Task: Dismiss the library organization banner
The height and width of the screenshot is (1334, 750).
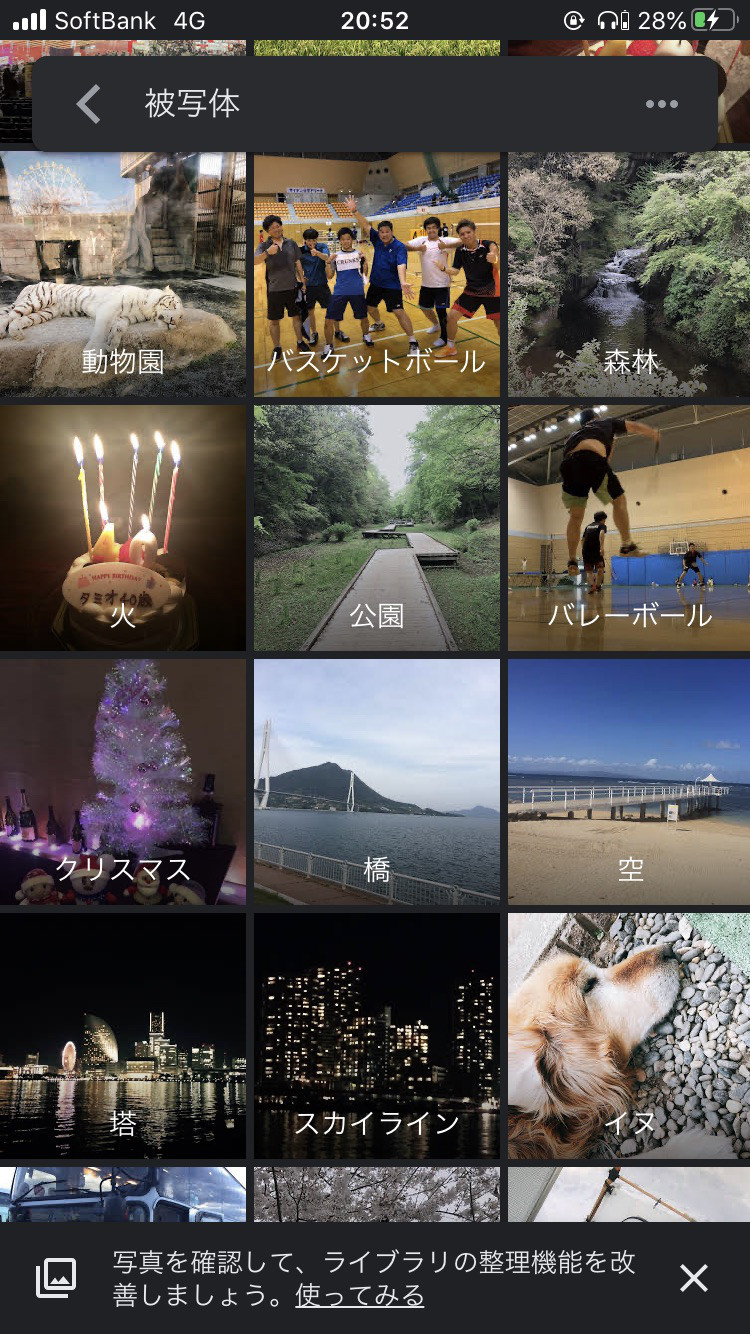Action: pyautogui.click(x=693, y=1278)
